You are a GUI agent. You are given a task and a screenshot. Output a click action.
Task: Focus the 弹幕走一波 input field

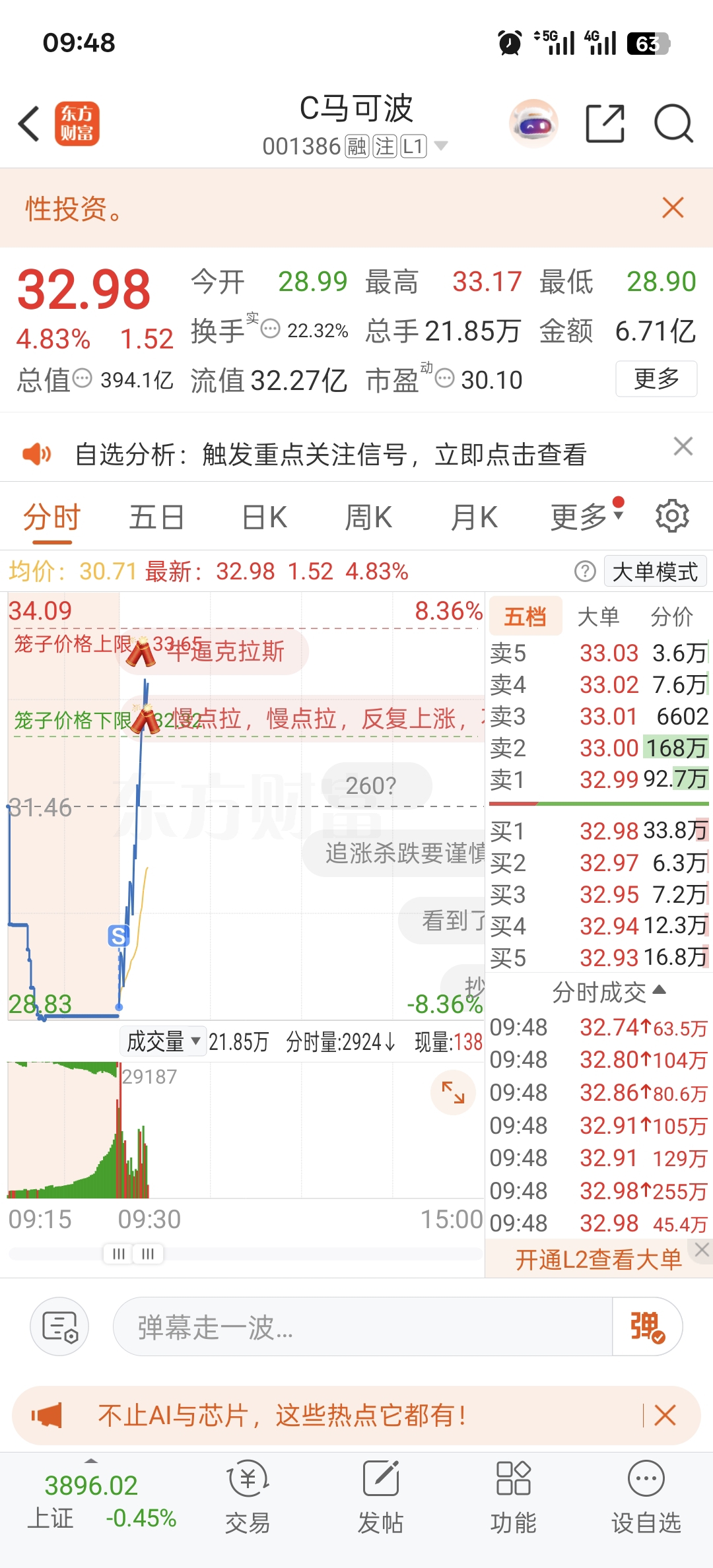[363, 1326]
